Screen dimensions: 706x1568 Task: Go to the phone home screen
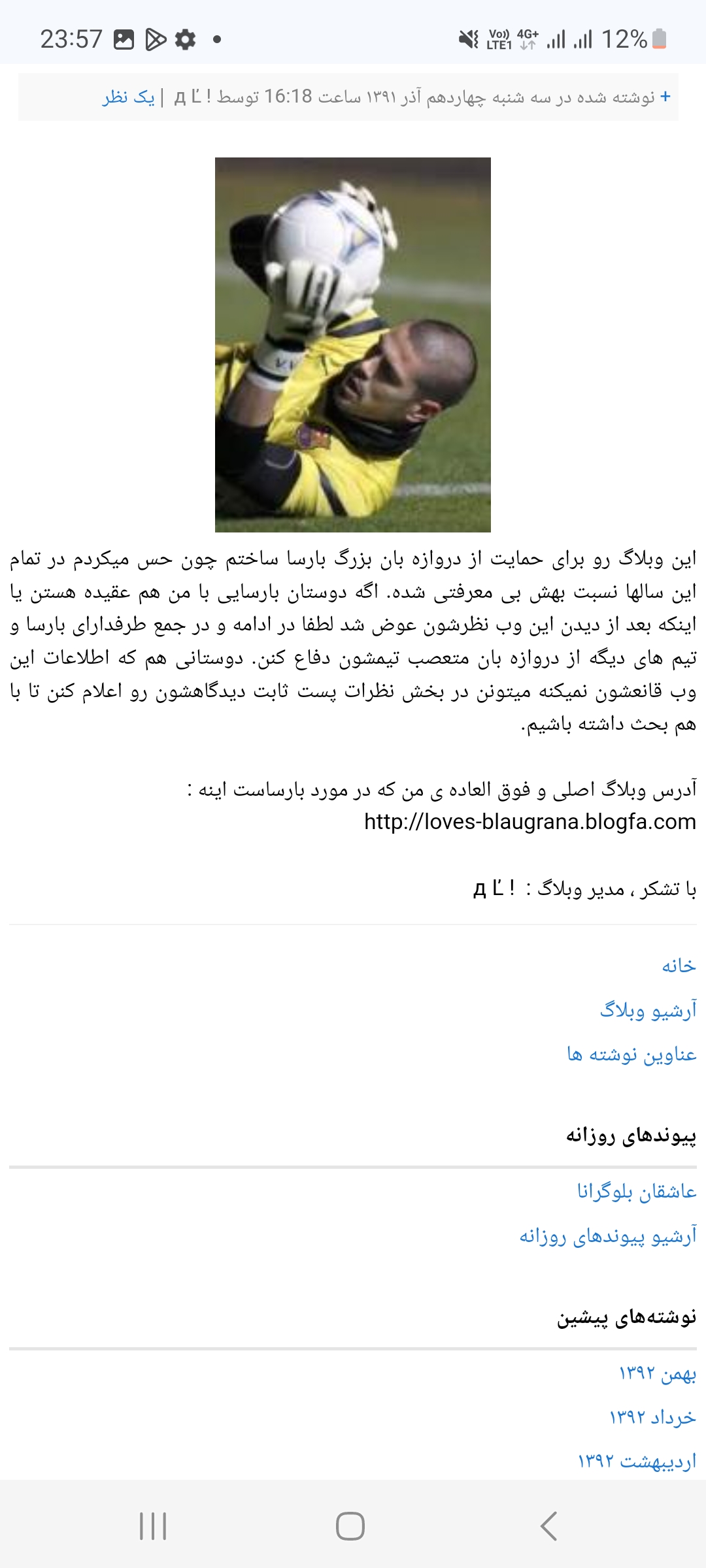pos(350,1526)
